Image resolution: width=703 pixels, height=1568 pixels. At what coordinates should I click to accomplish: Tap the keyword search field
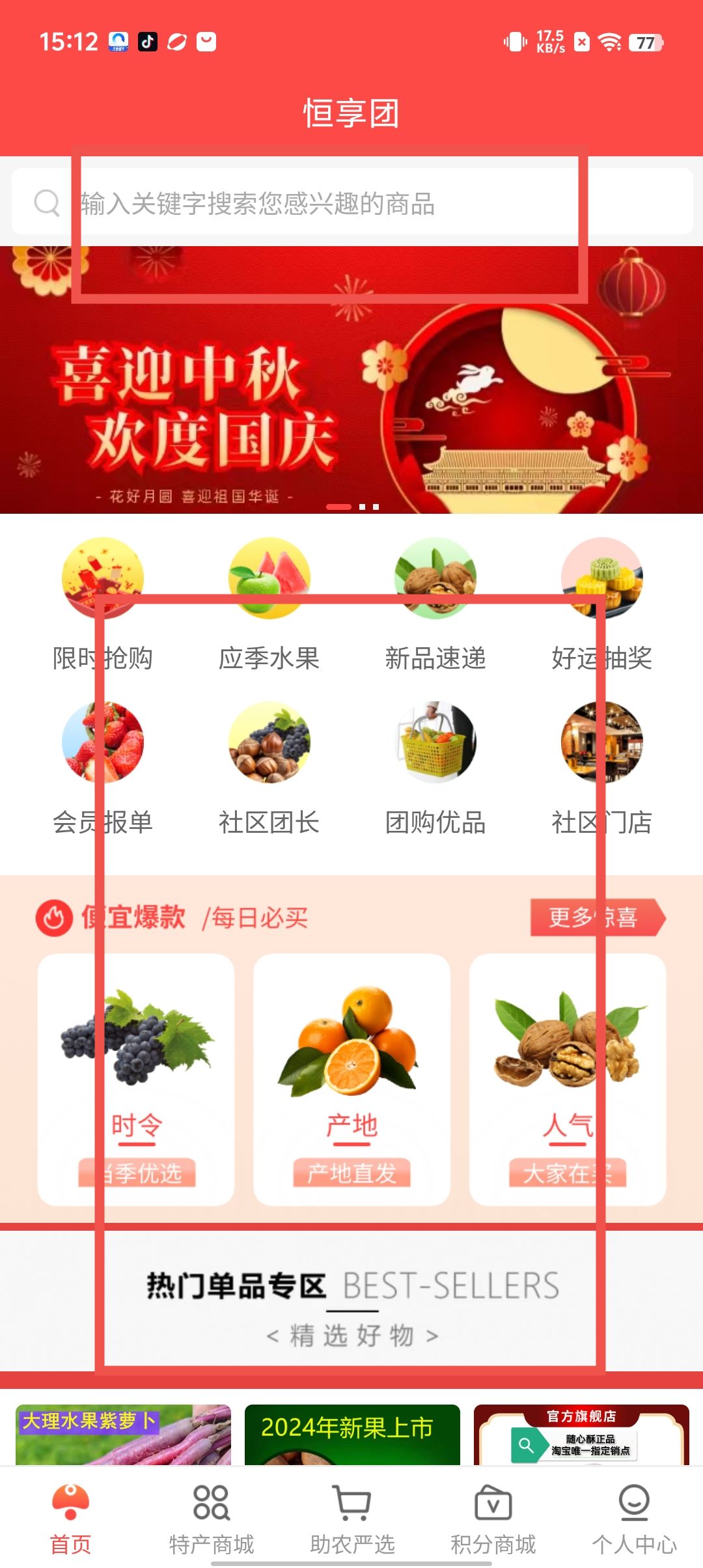(x=351, y=203)
